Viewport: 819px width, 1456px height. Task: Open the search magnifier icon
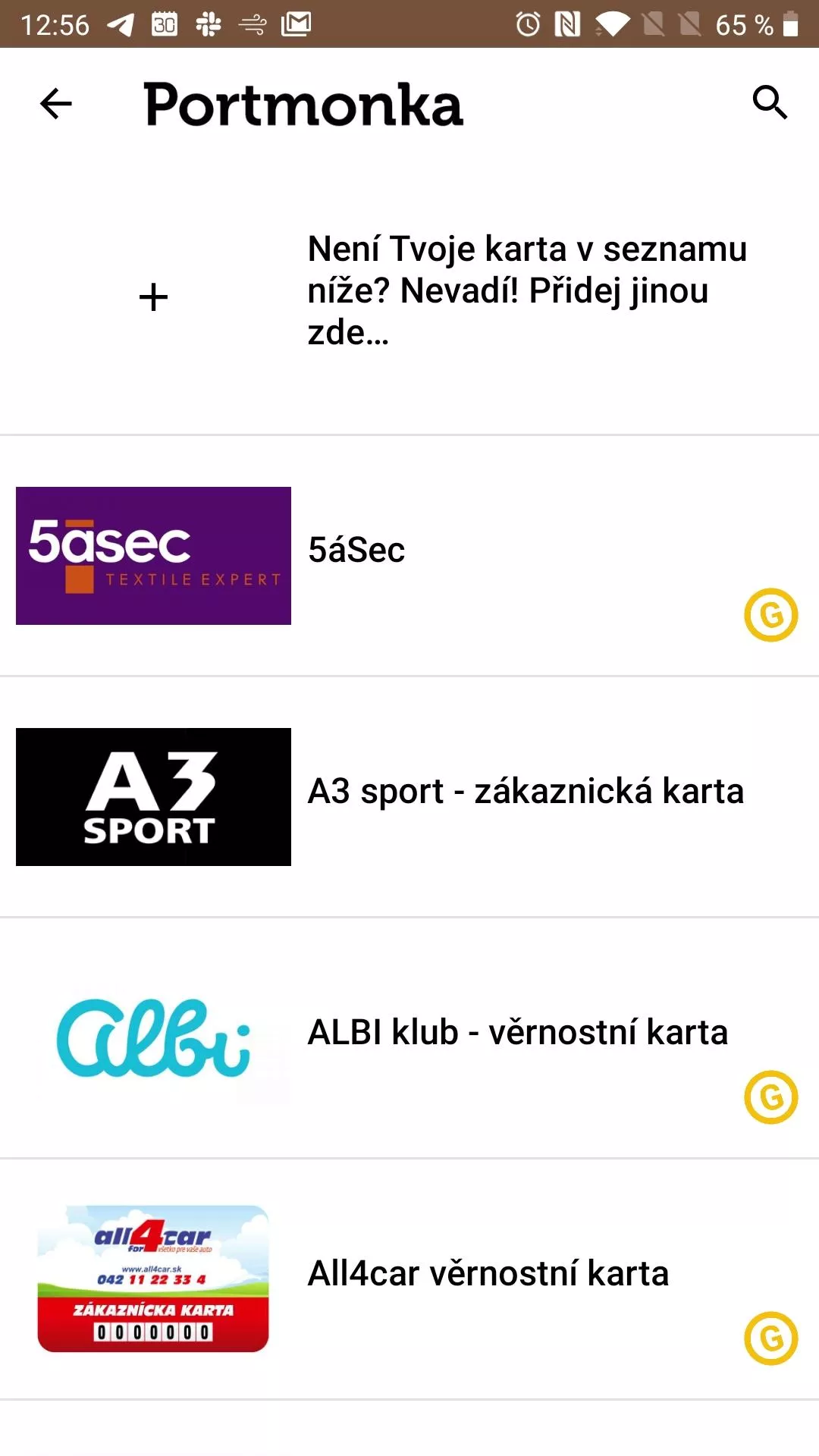770,102
